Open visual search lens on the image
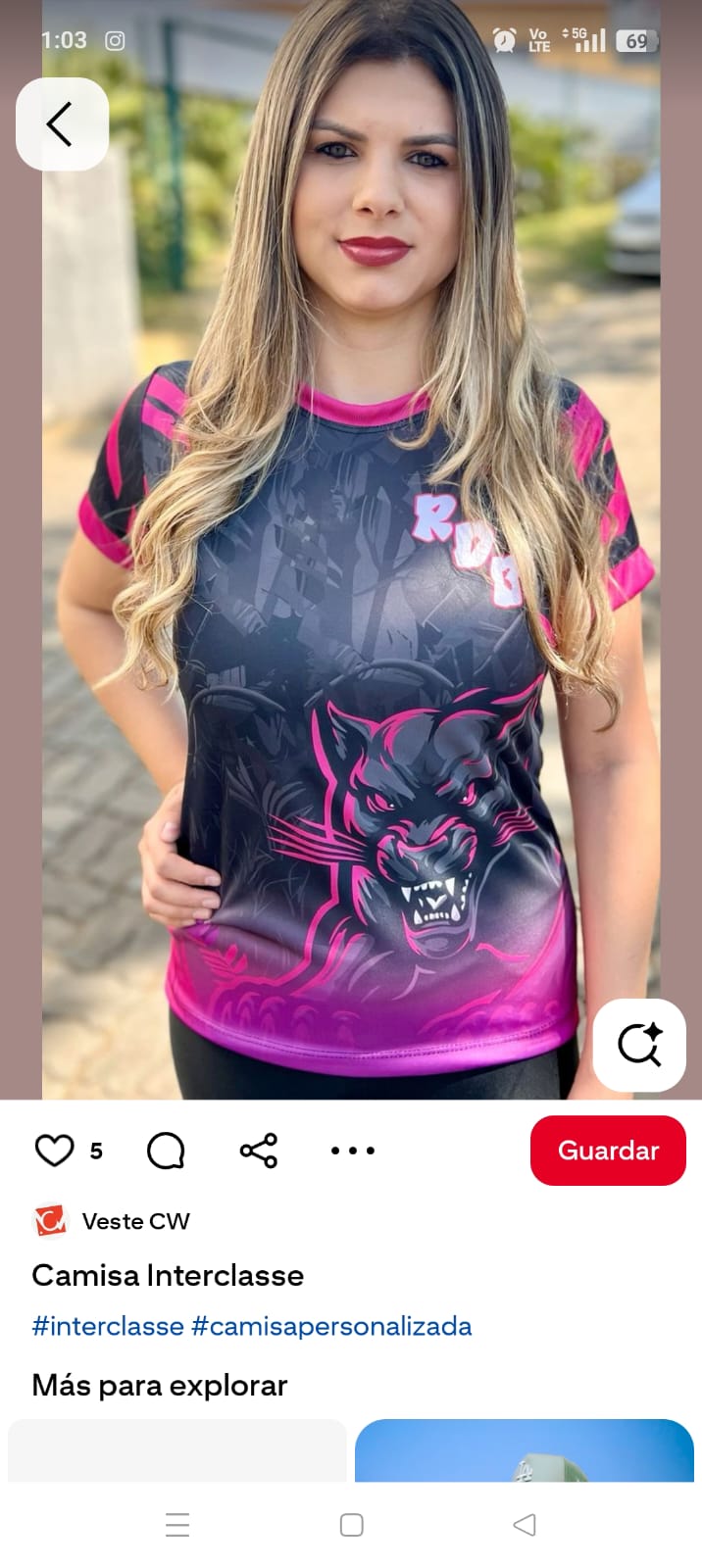 pos(639,1045)
